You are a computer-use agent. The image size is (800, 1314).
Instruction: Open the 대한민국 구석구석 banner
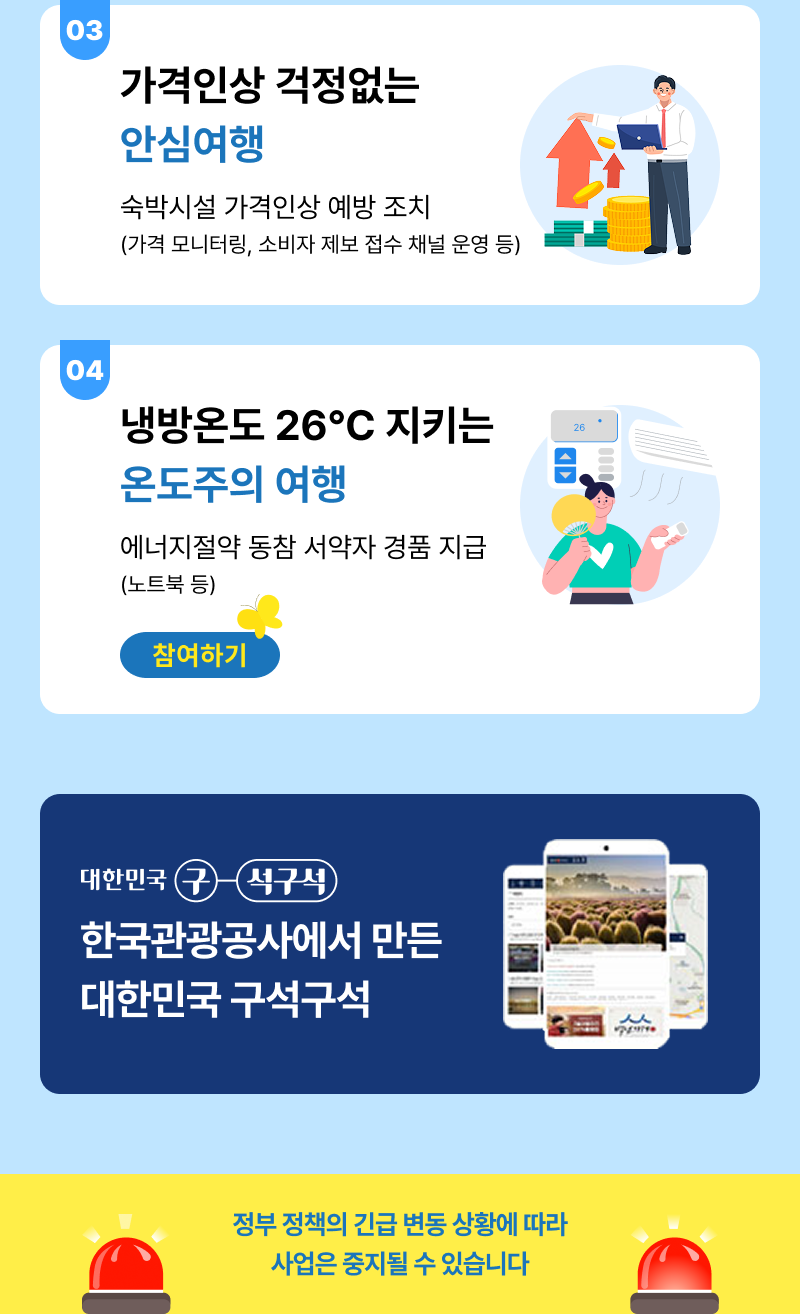tap(400, 943)
